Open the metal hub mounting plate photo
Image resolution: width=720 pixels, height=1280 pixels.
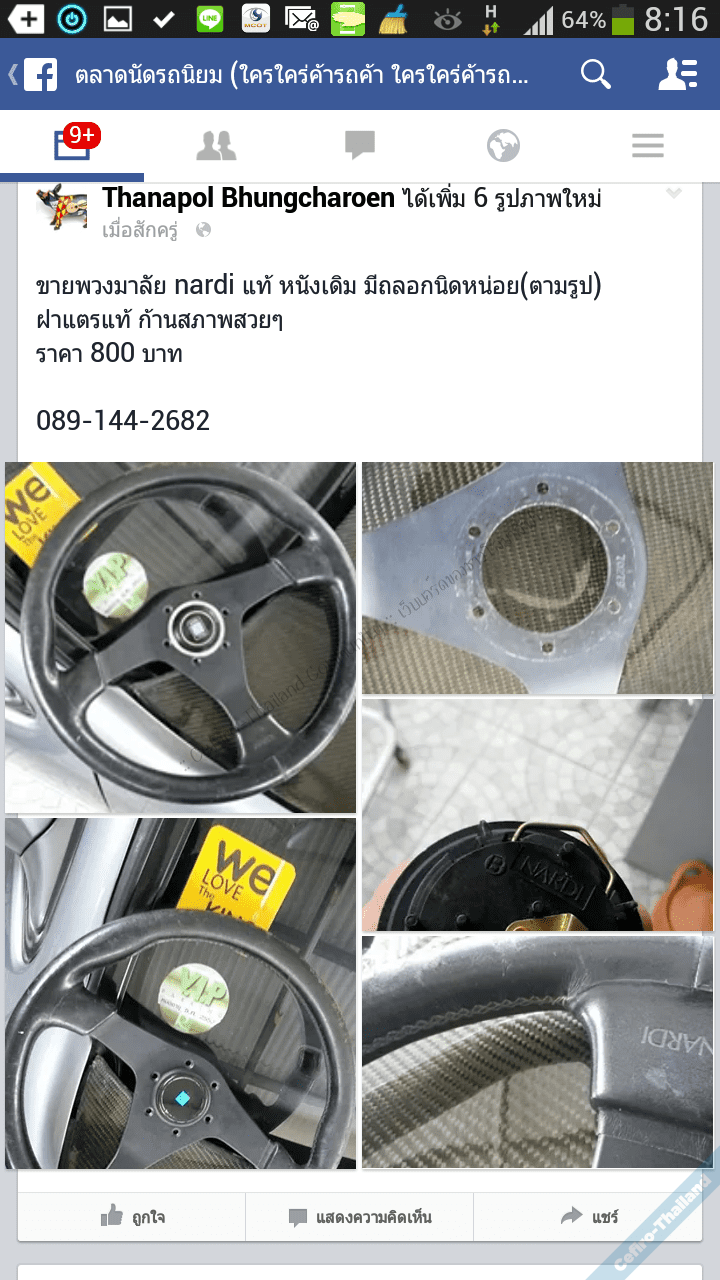pos(537,578)
